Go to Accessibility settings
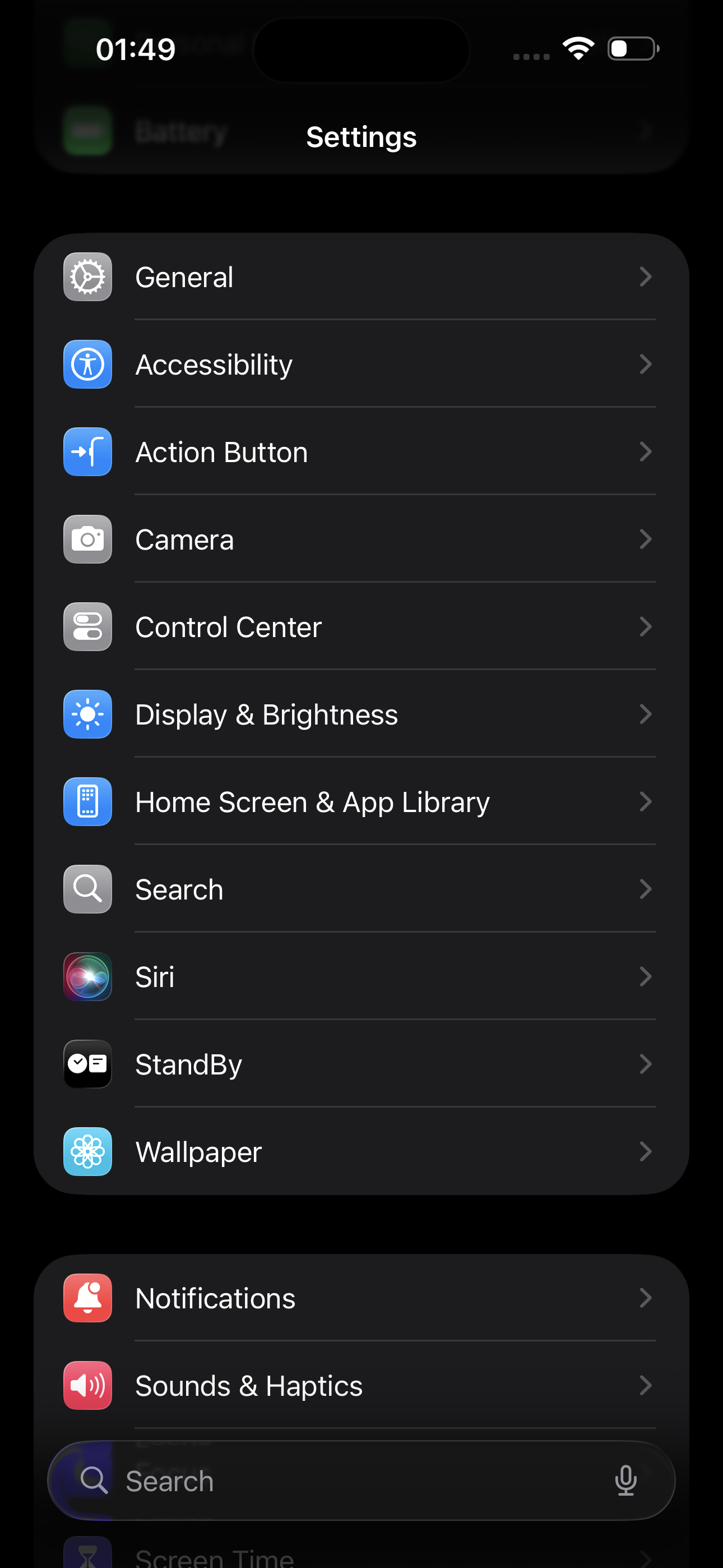 point(360,365)
